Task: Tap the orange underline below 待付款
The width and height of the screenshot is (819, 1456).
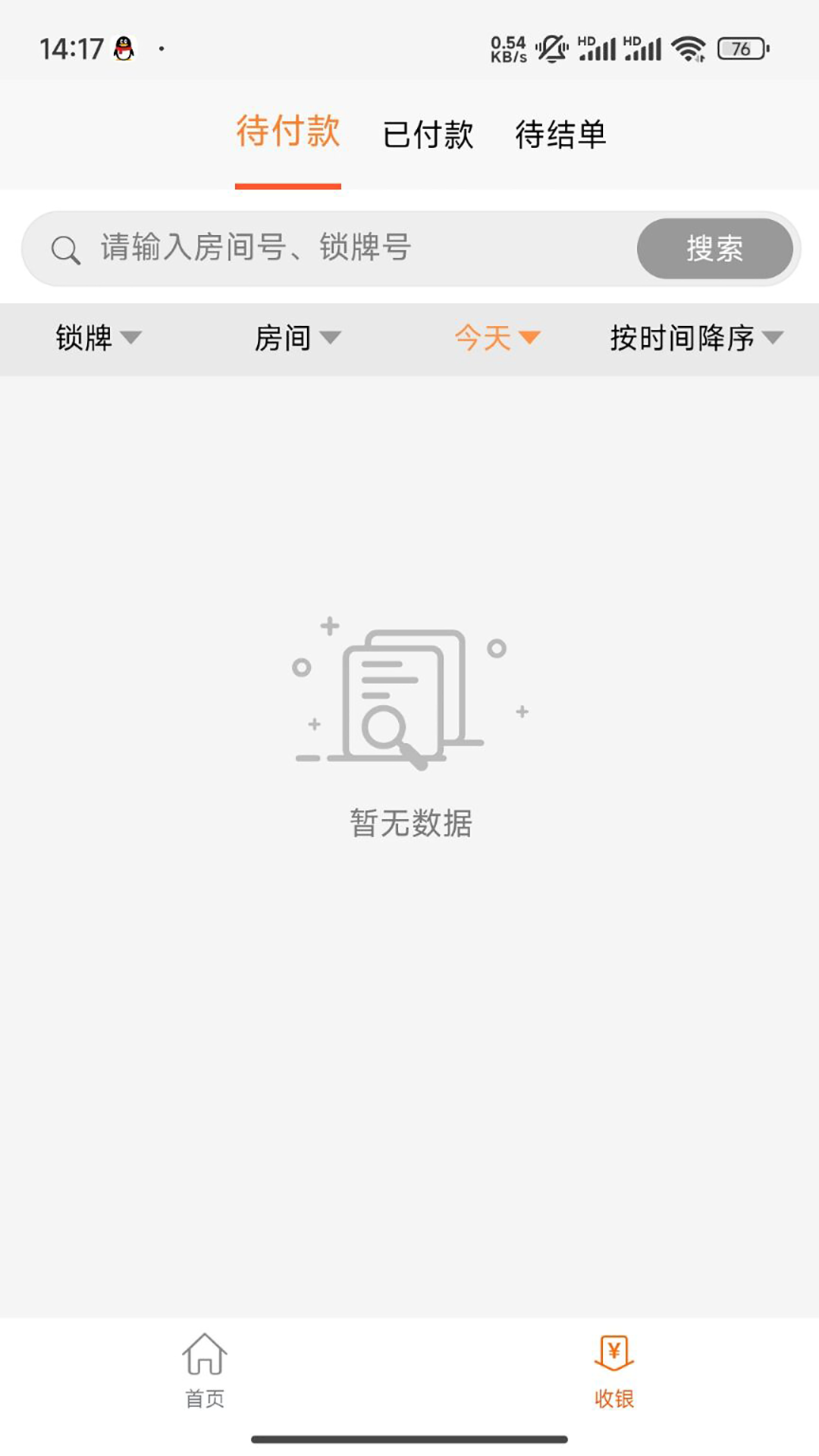Action: click(x=288, y=184)
